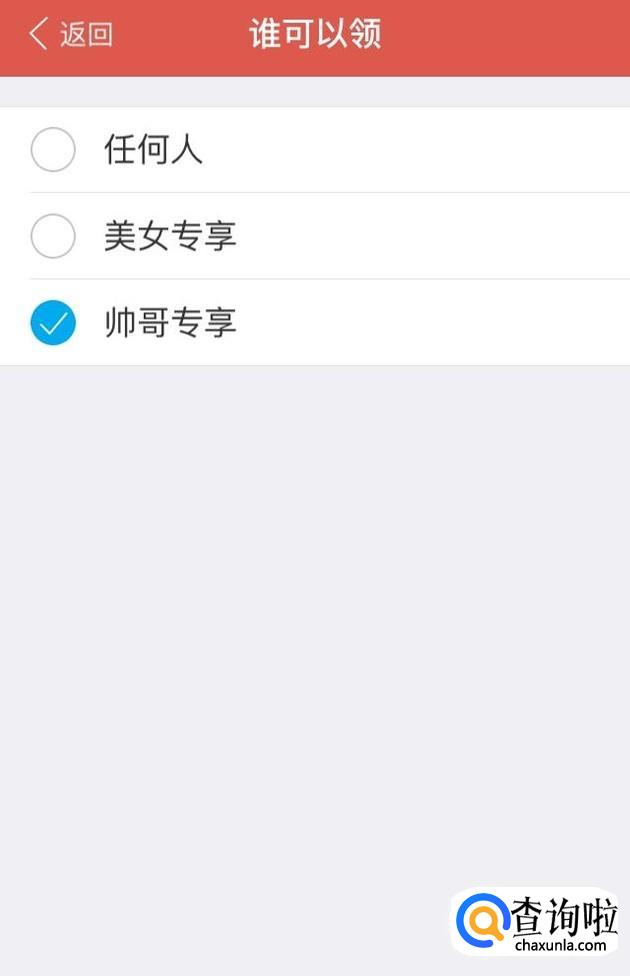630x976 pixels.
Task: Tap the checked 帅哥专享 option
Action: coord(170,323)
